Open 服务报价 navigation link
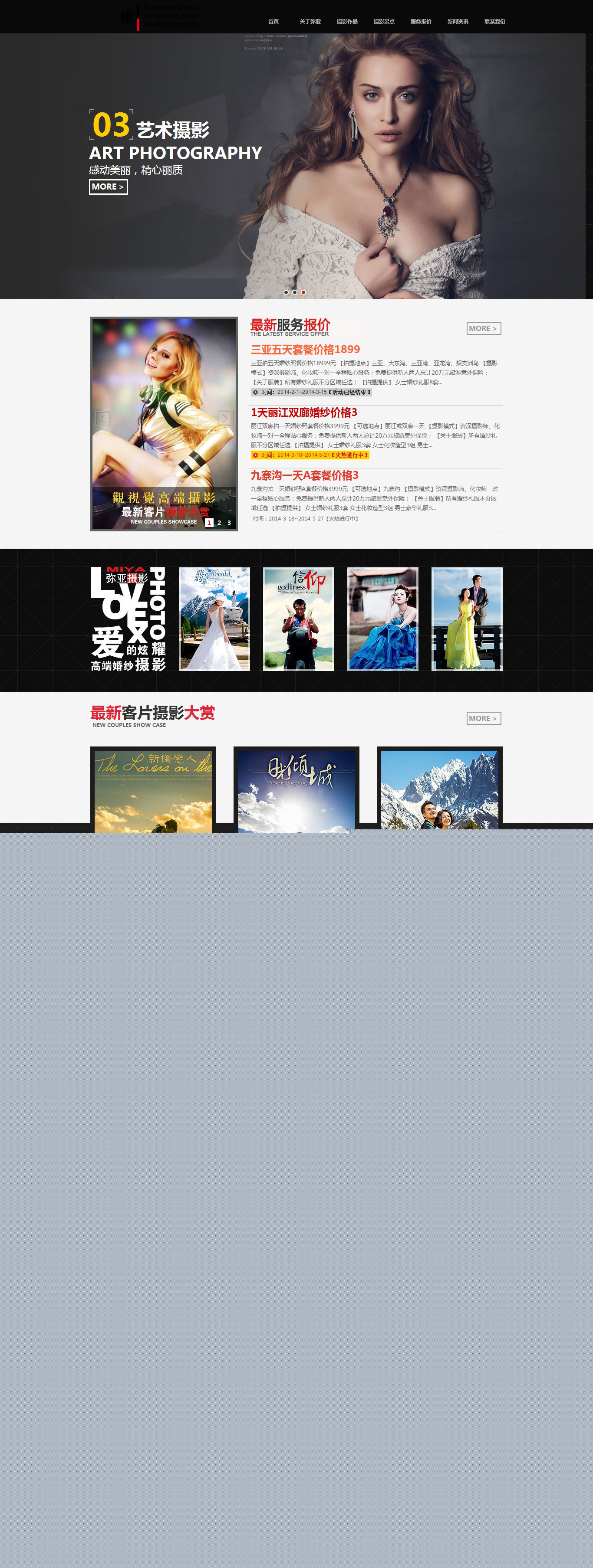The width and height of the screenshot is (593, 1568). tap(421, 21)
